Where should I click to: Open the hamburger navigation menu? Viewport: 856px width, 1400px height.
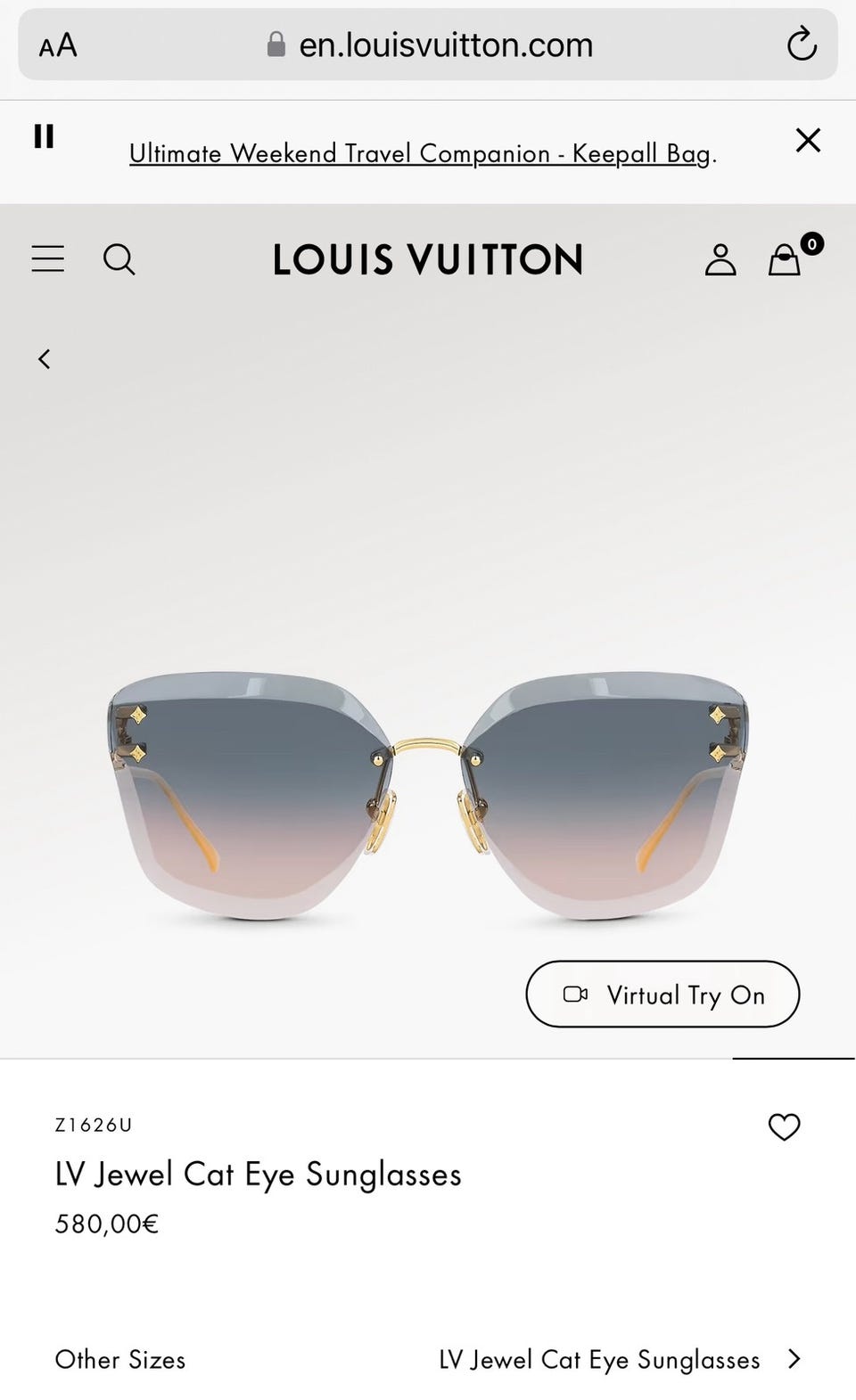[48, 259]
